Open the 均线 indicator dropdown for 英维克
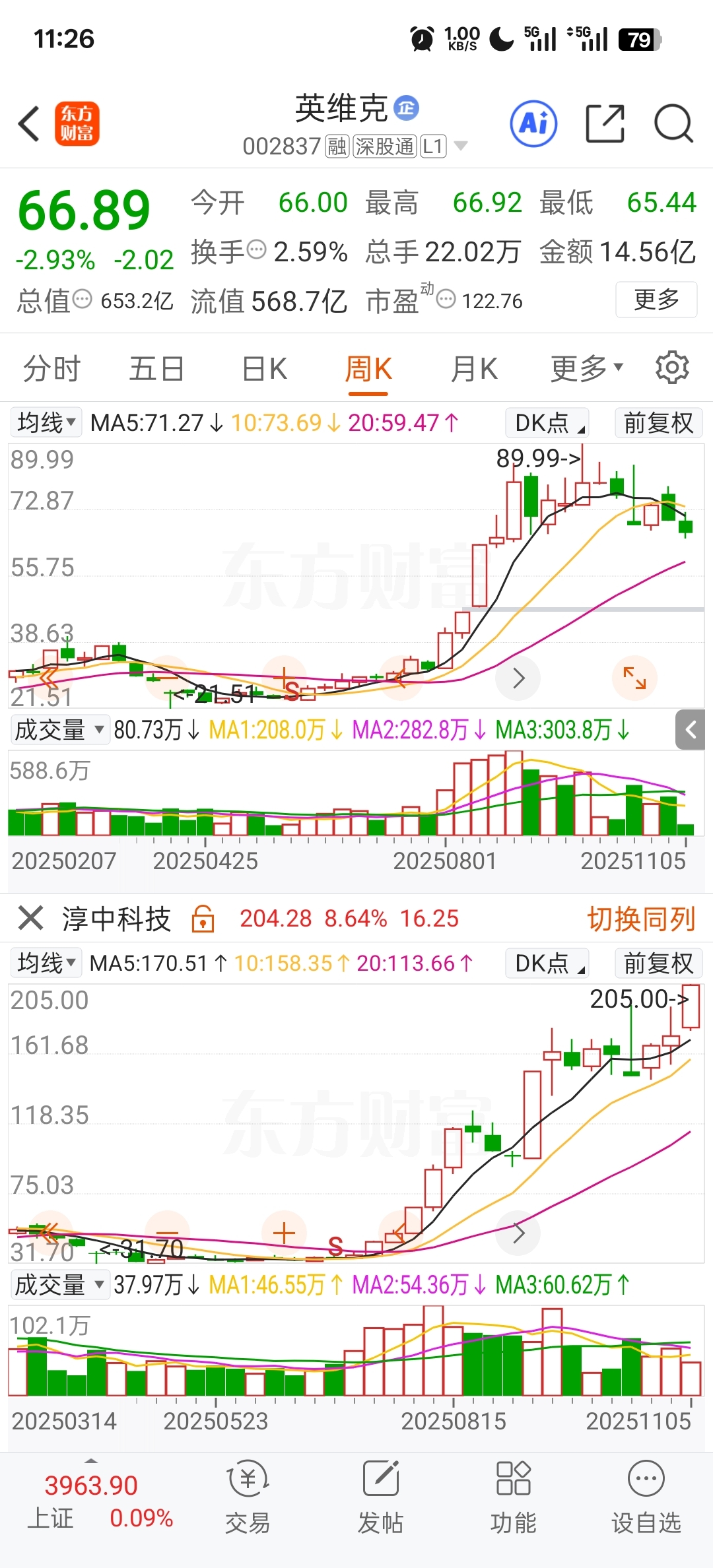 [46, 422]
